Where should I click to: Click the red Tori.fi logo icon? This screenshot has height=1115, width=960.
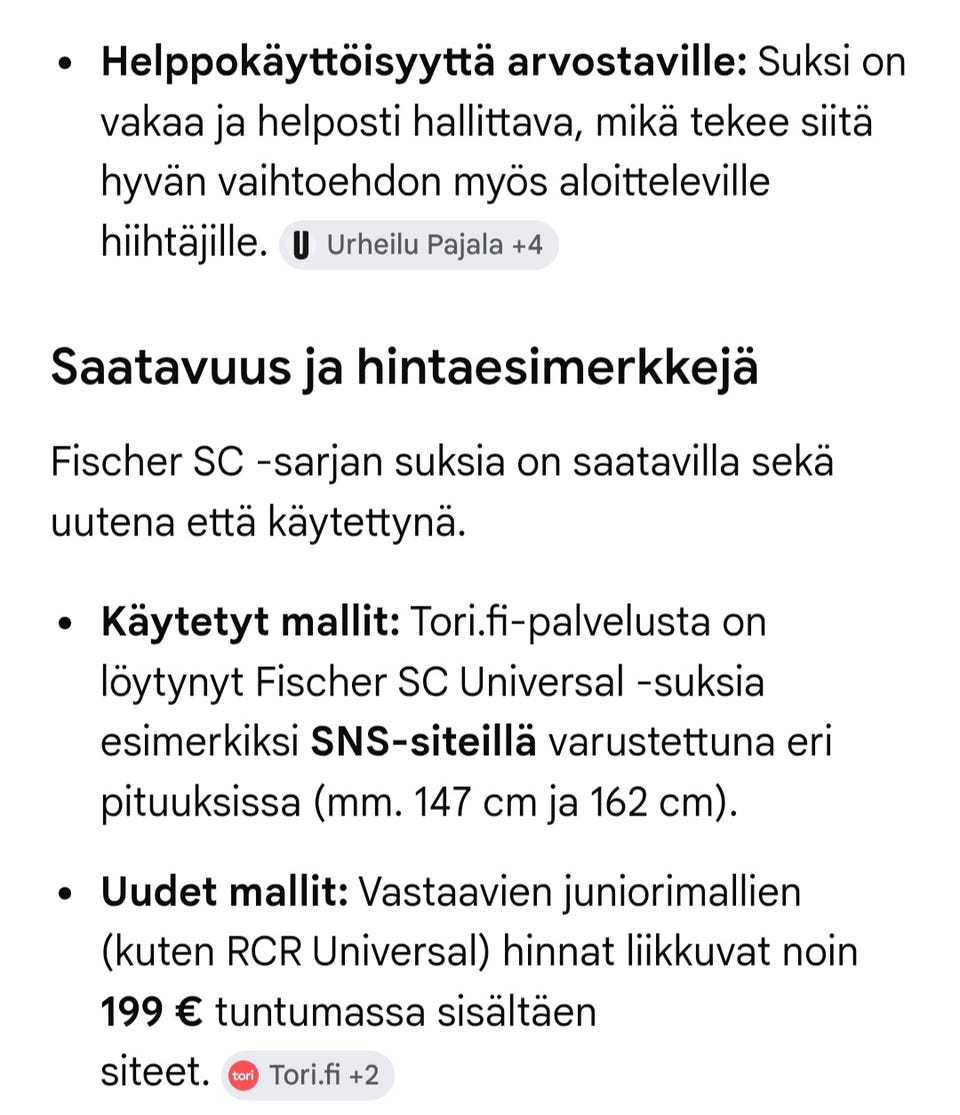242,1077
